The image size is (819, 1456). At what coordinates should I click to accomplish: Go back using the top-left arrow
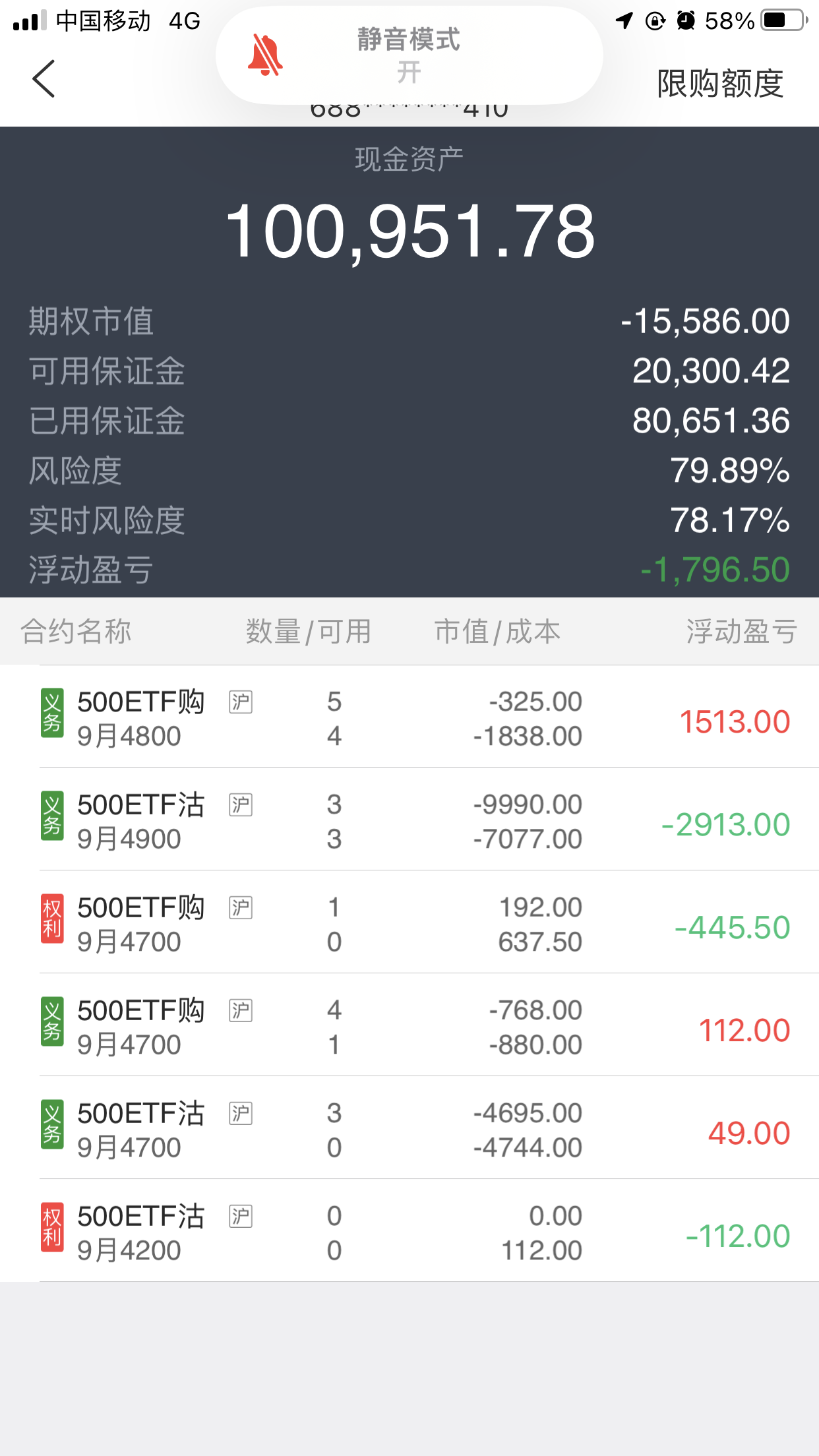click(x=44, y=79)
